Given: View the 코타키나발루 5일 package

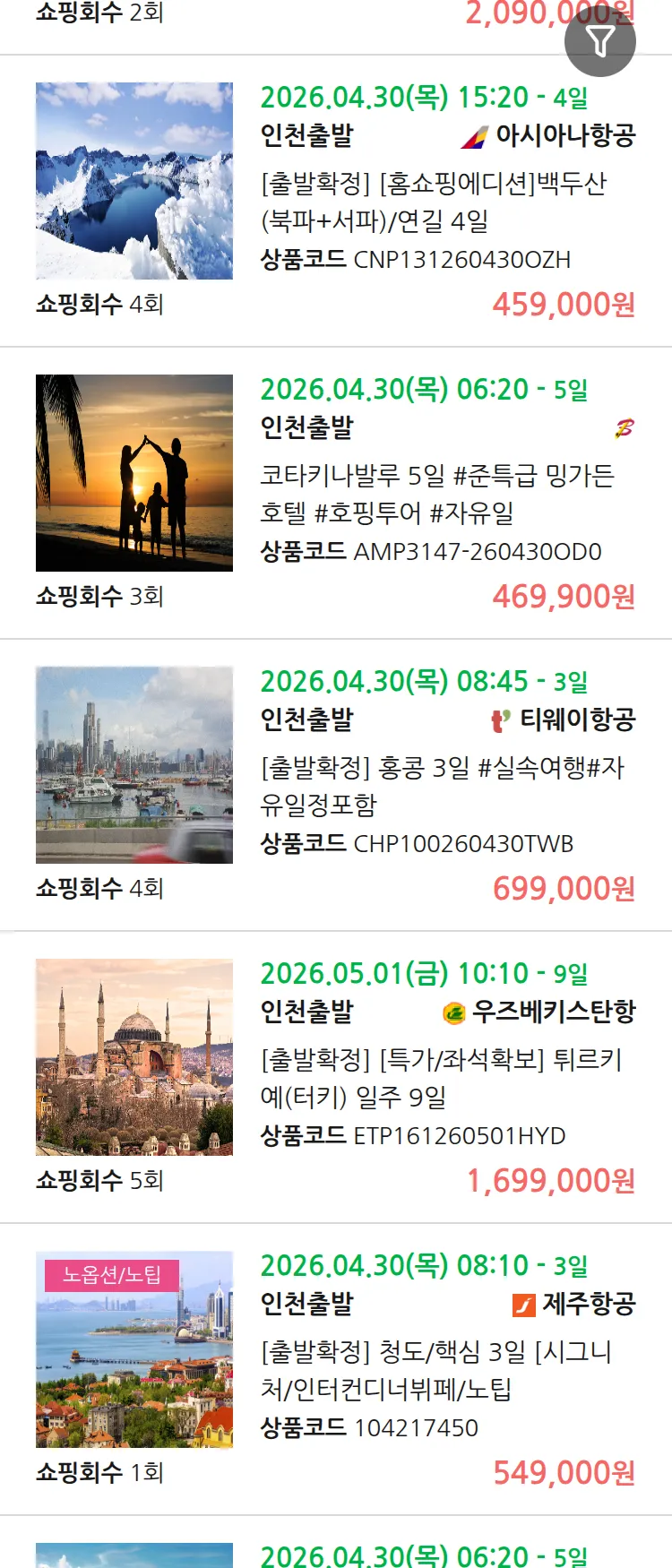Looking at the screenshot, I should click(x=437, y=494).
